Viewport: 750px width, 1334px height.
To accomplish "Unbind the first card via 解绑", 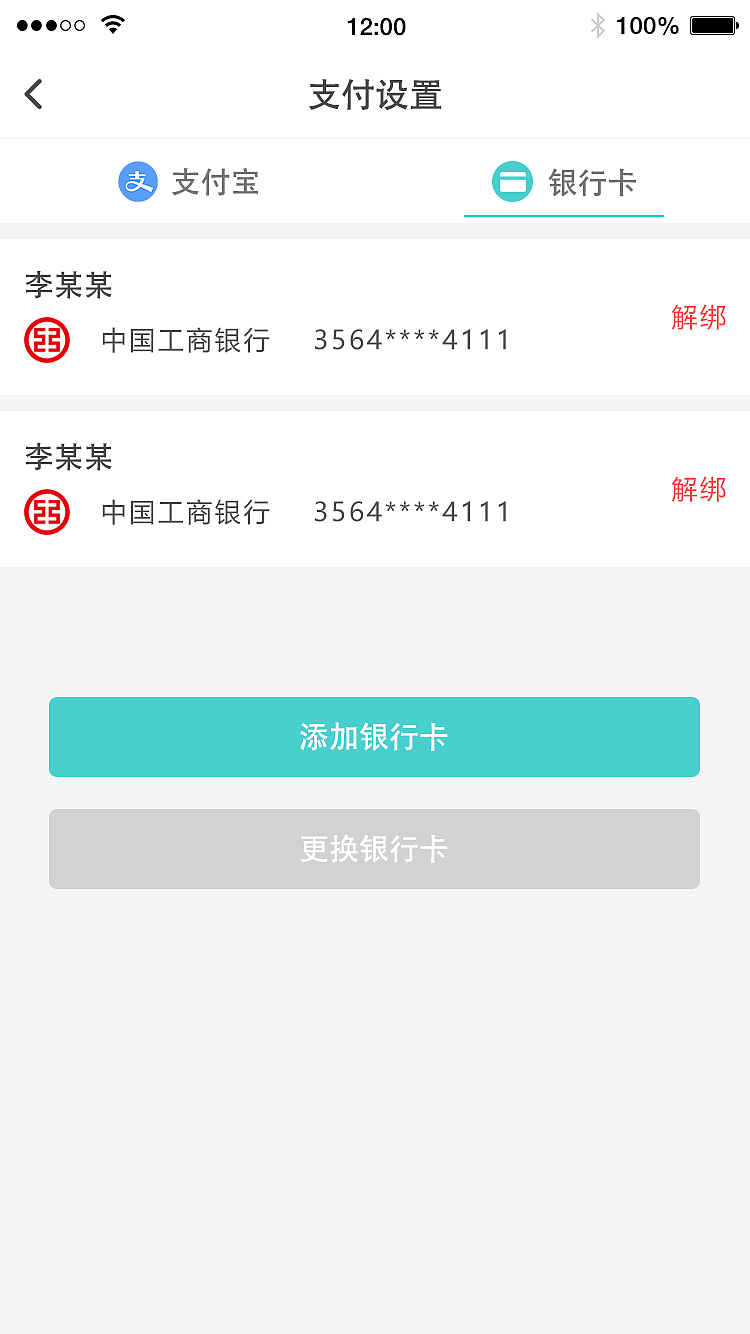I will 699,318.
